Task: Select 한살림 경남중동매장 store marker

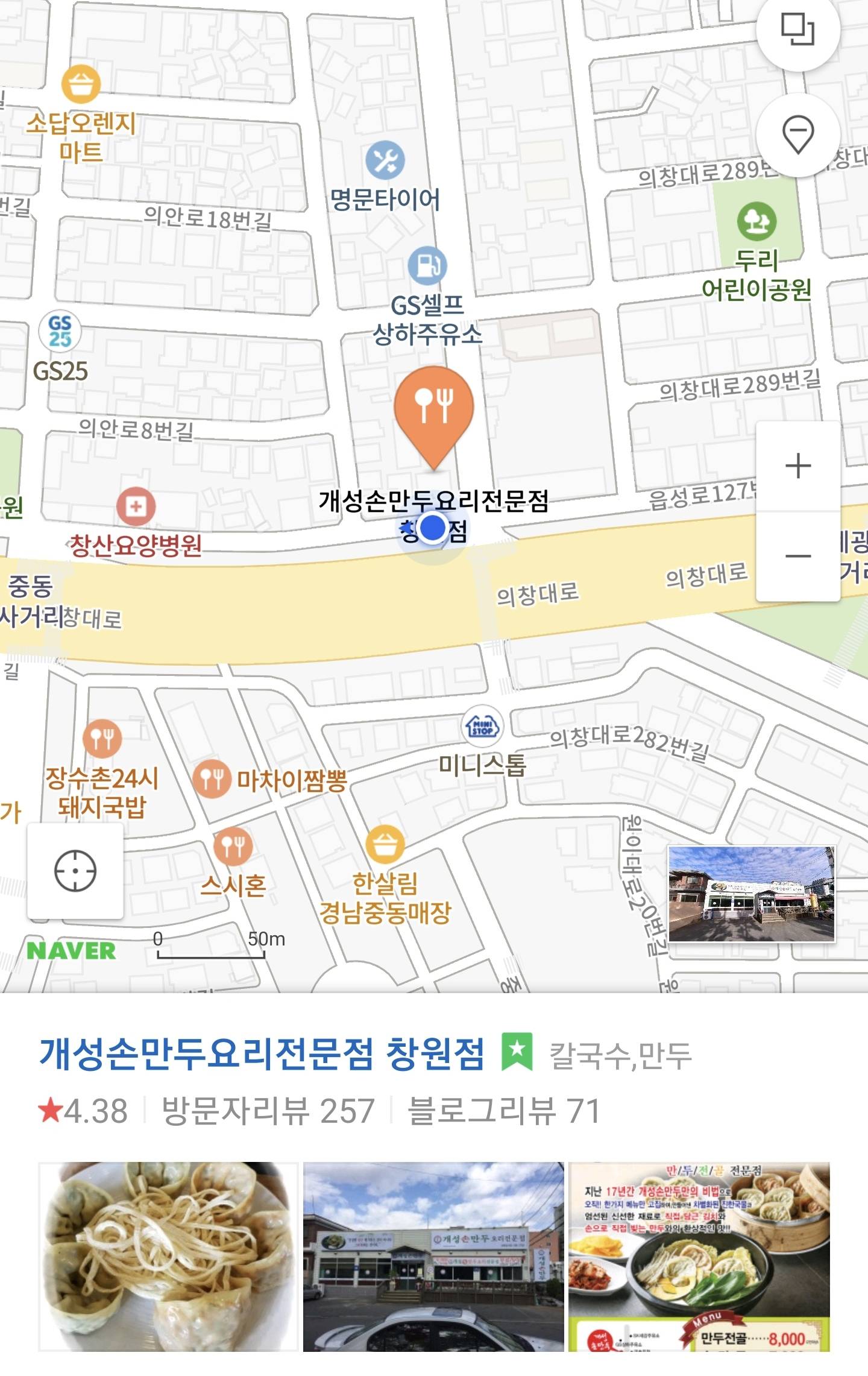Action: pos(385,845)
